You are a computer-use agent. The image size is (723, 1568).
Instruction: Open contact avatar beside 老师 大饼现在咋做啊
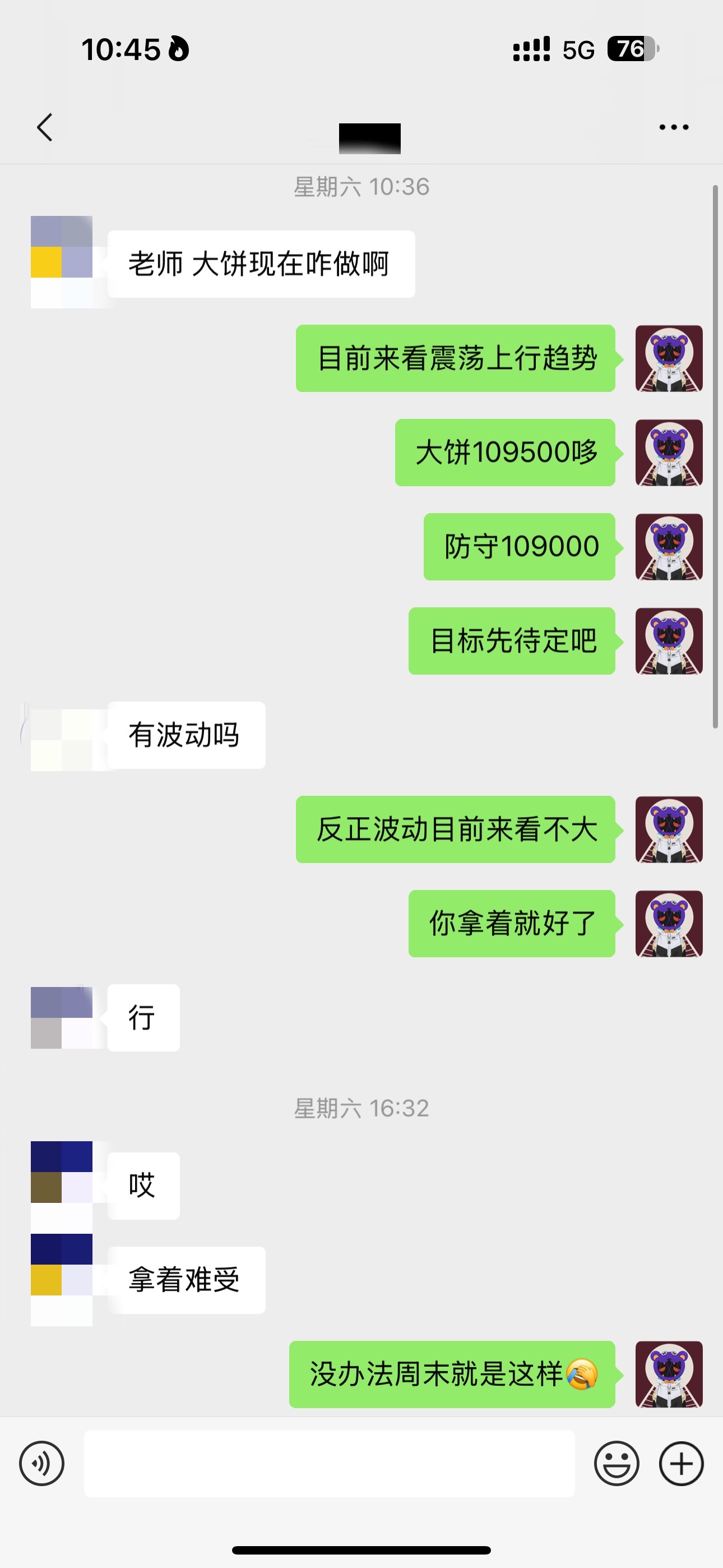[62, 262]
